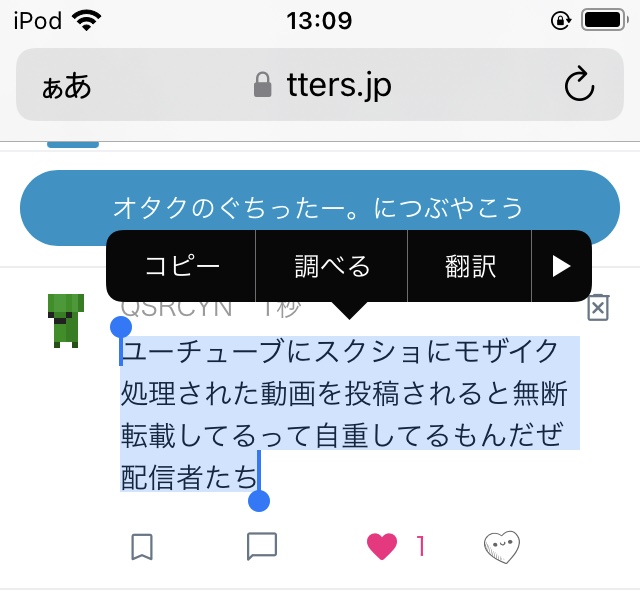The image size is (640, 591).
Task: Open the QSRCYN user avatar
Action: click(66, 320)
